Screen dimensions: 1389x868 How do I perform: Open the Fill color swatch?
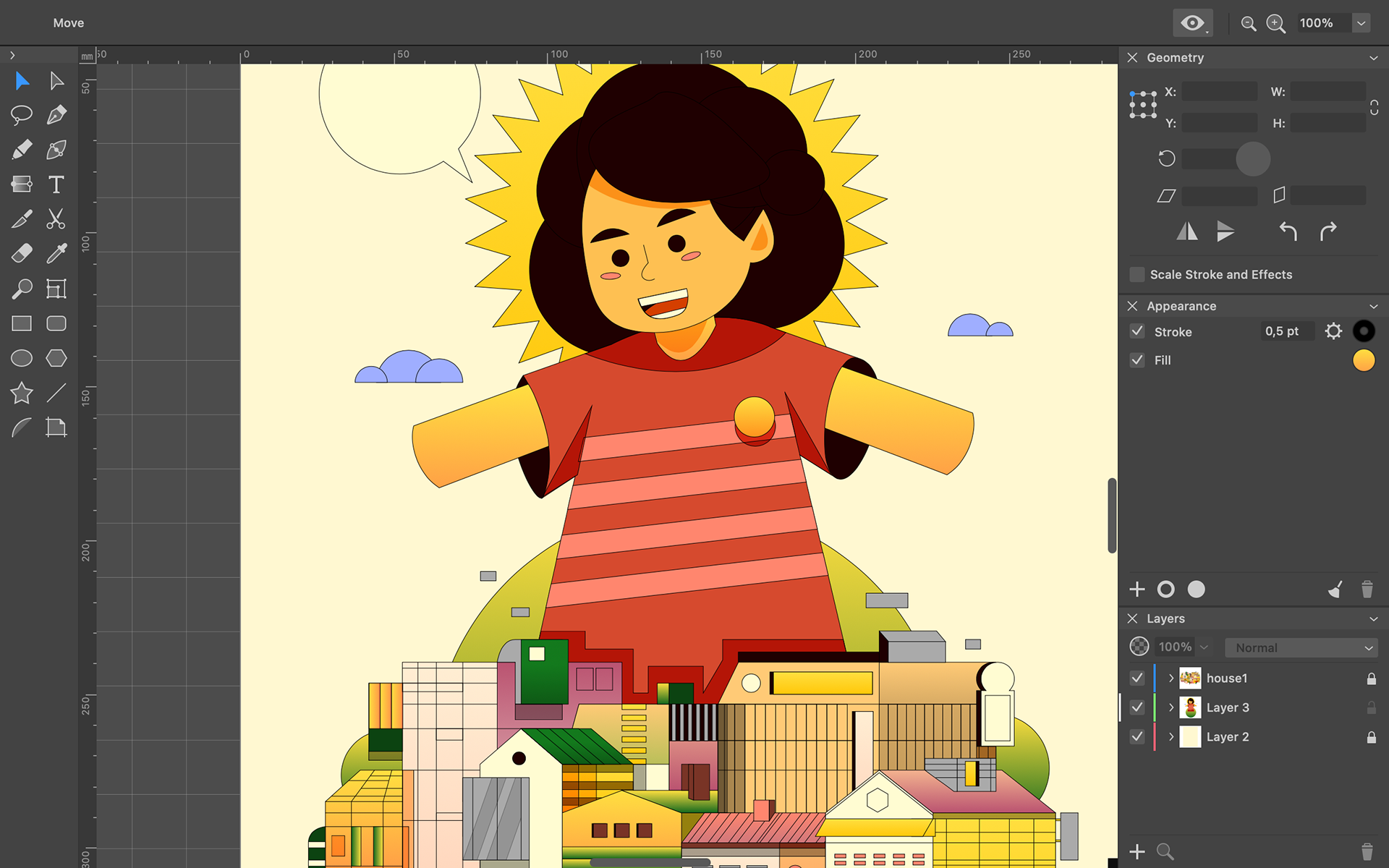pos(1363,360)
